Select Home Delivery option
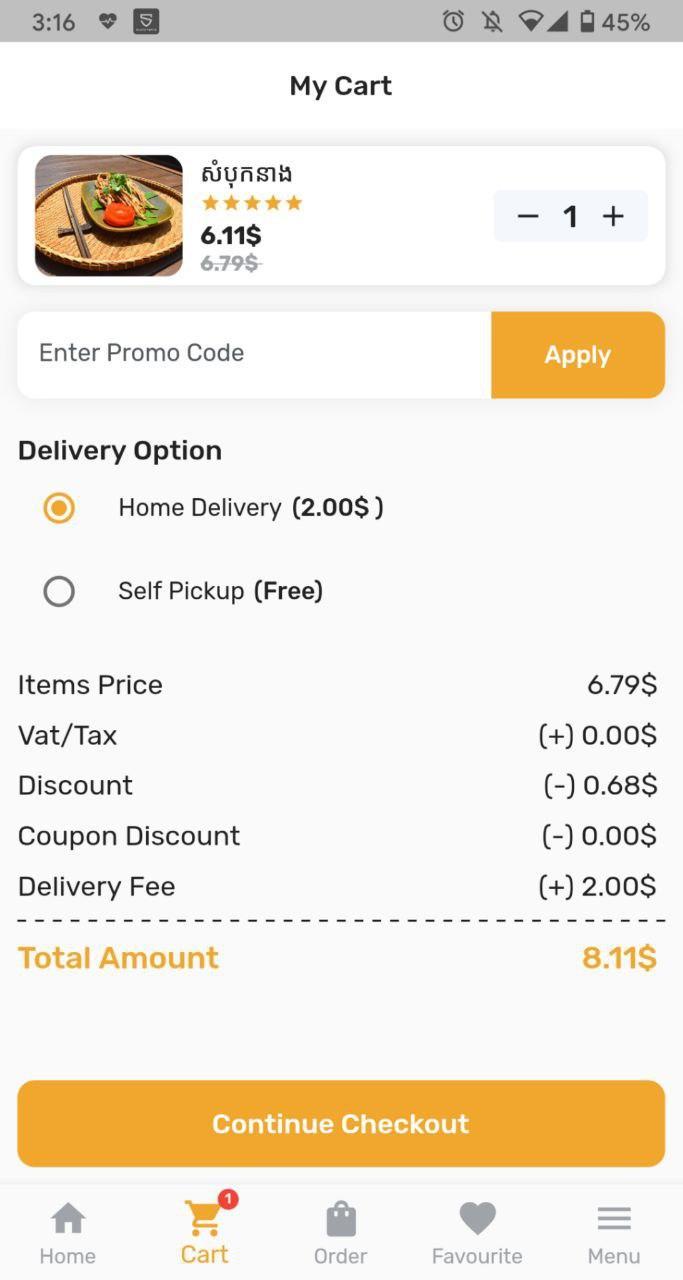The height and width of the screenshot is (1280, 683). tap(59, 508)
